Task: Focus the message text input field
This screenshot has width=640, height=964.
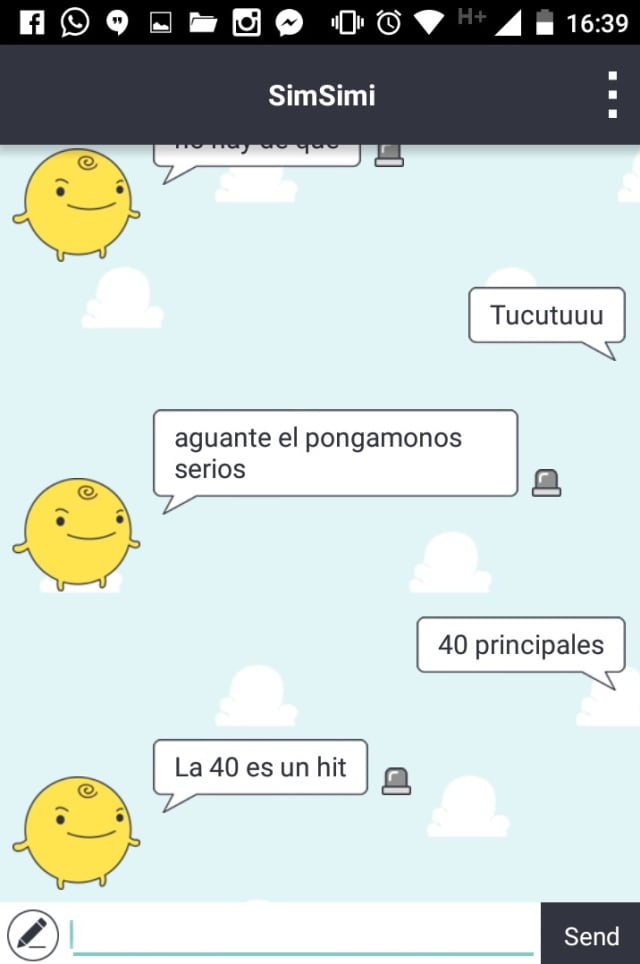Action: [x=300, y=935]
